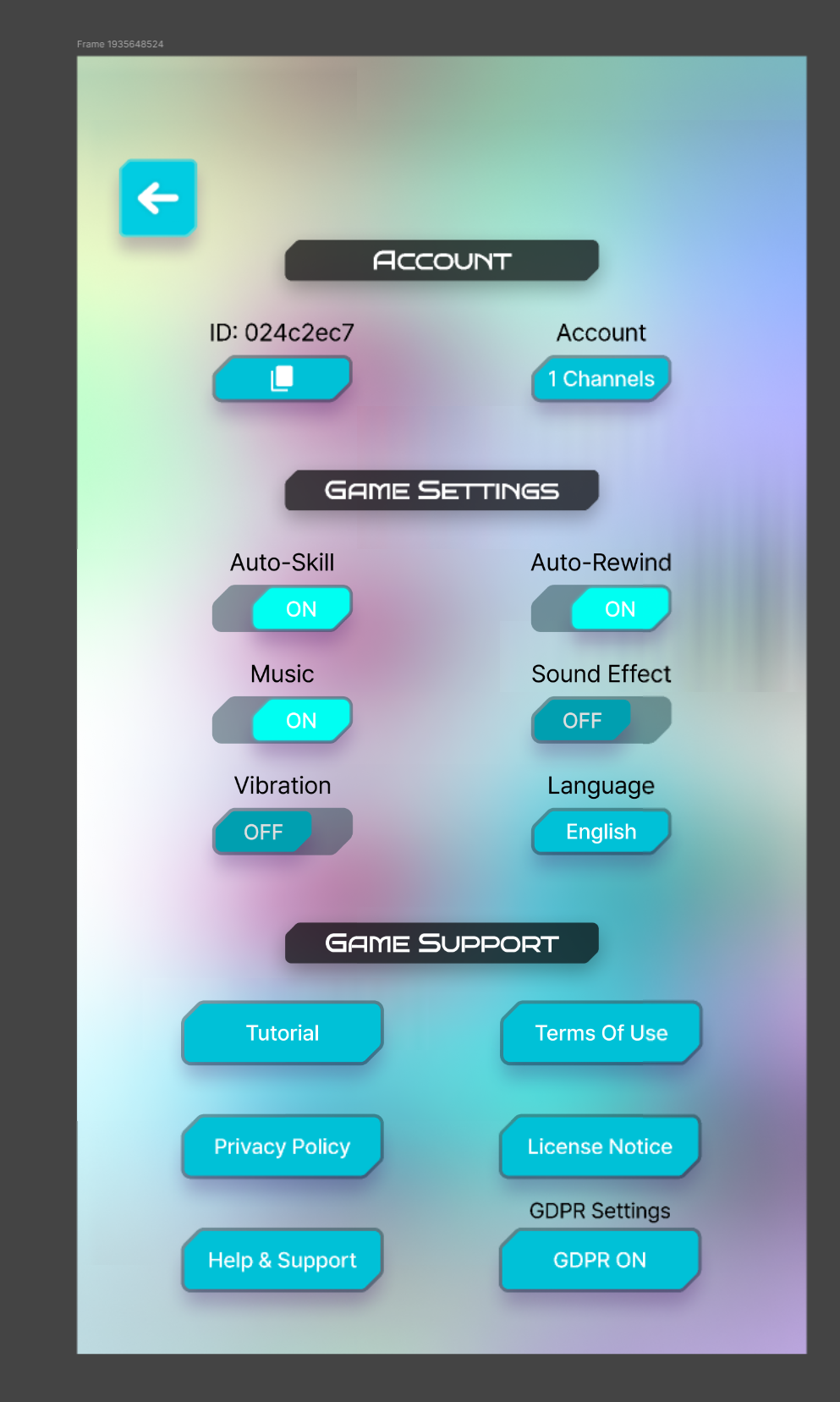This screenshot has height=1402, width=840.
Task: Turn on Vibration
Action: tap(282, 832)
